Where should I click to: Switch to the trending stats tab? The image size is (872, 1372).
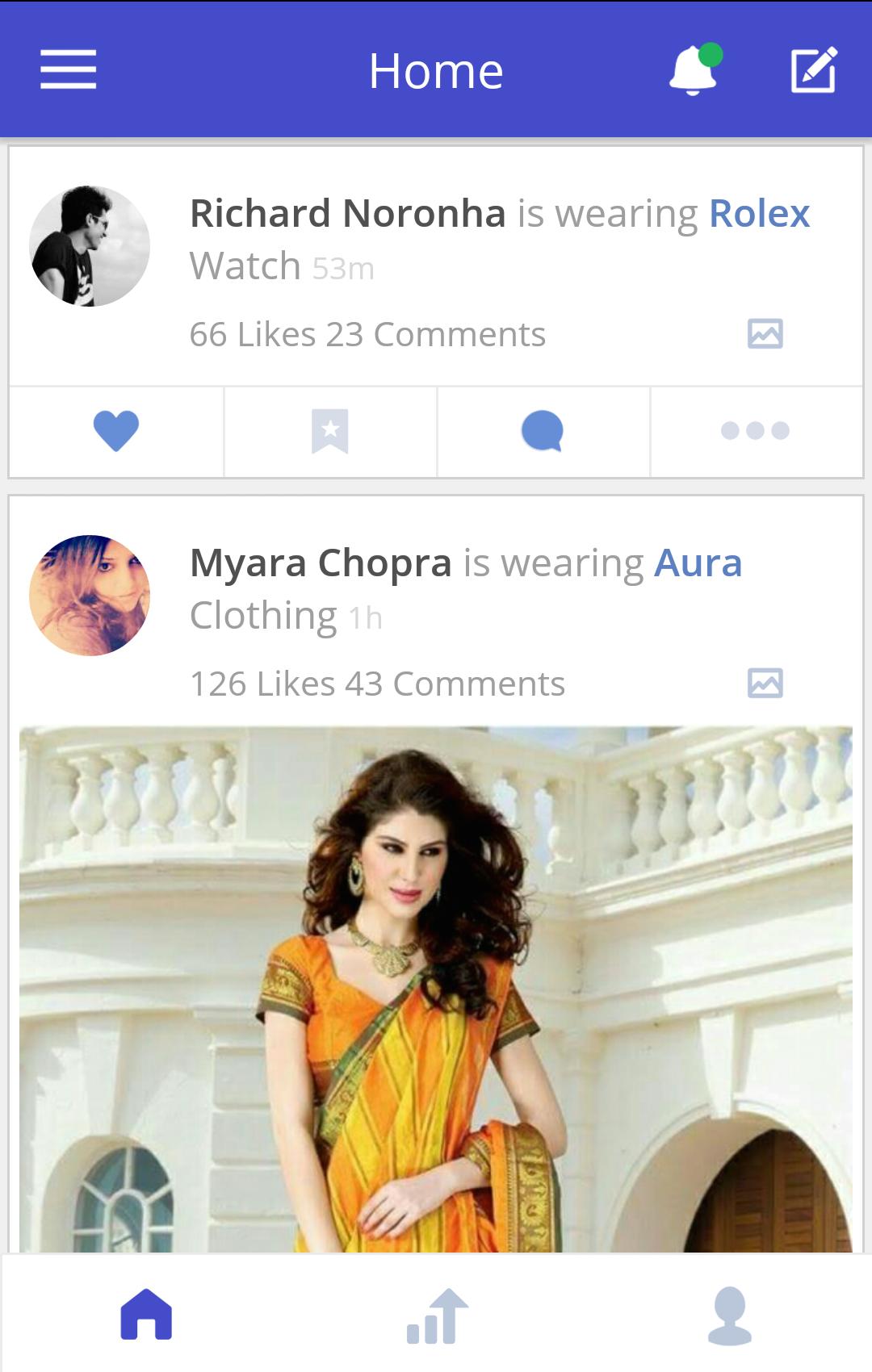437,1316
